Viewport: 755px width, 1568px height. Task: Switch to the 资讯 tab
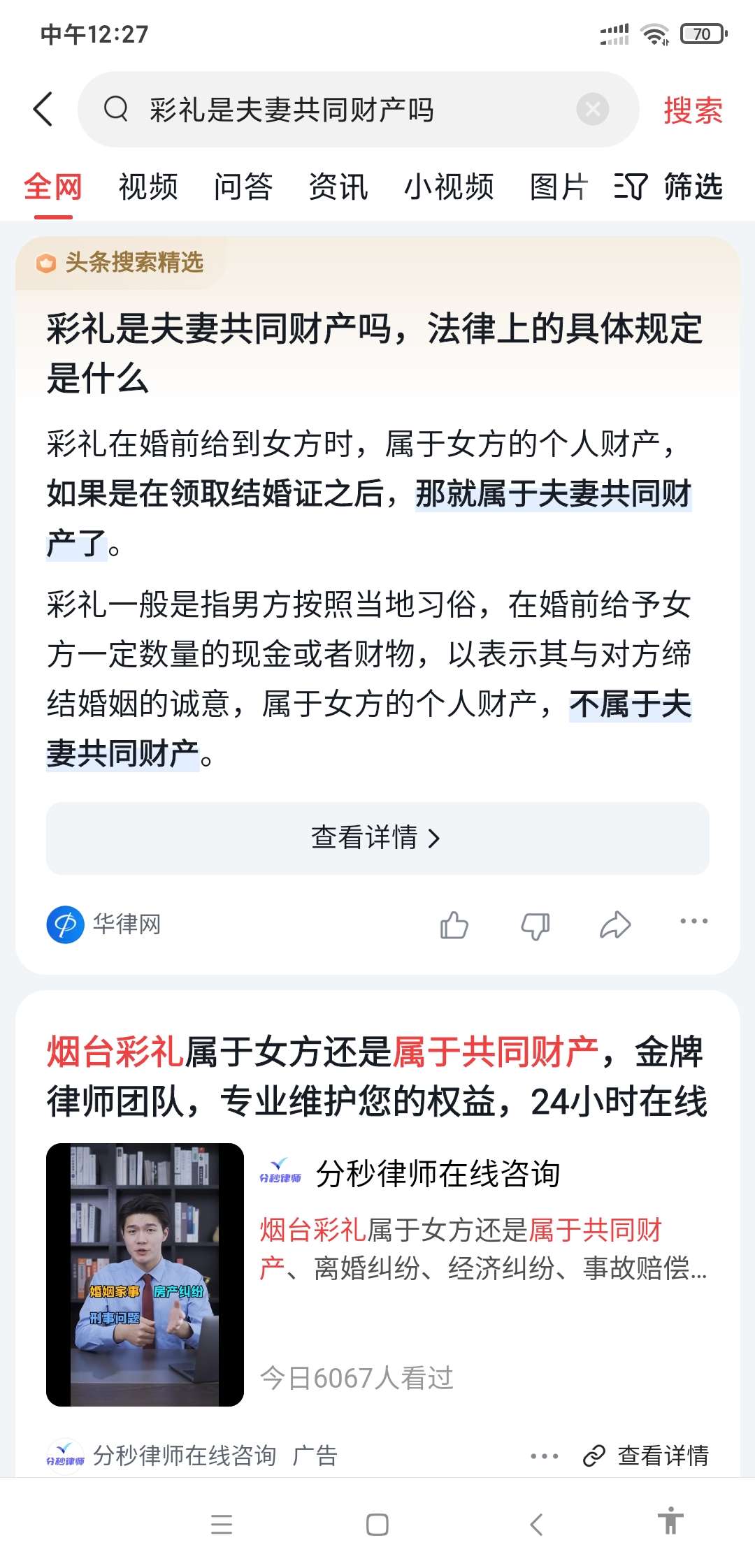[338, 187]
